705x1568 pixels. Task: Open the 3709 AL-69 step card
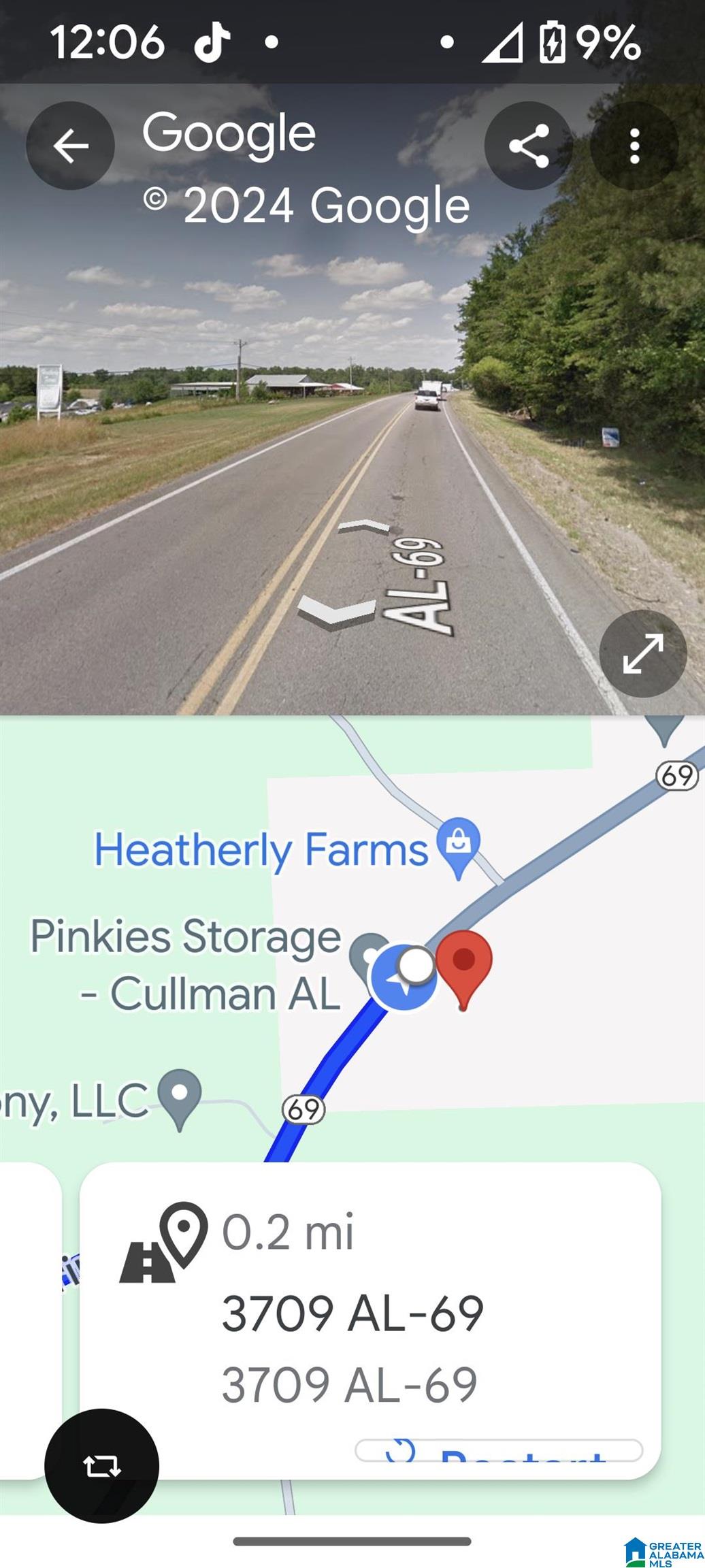tap(370, 1313)
